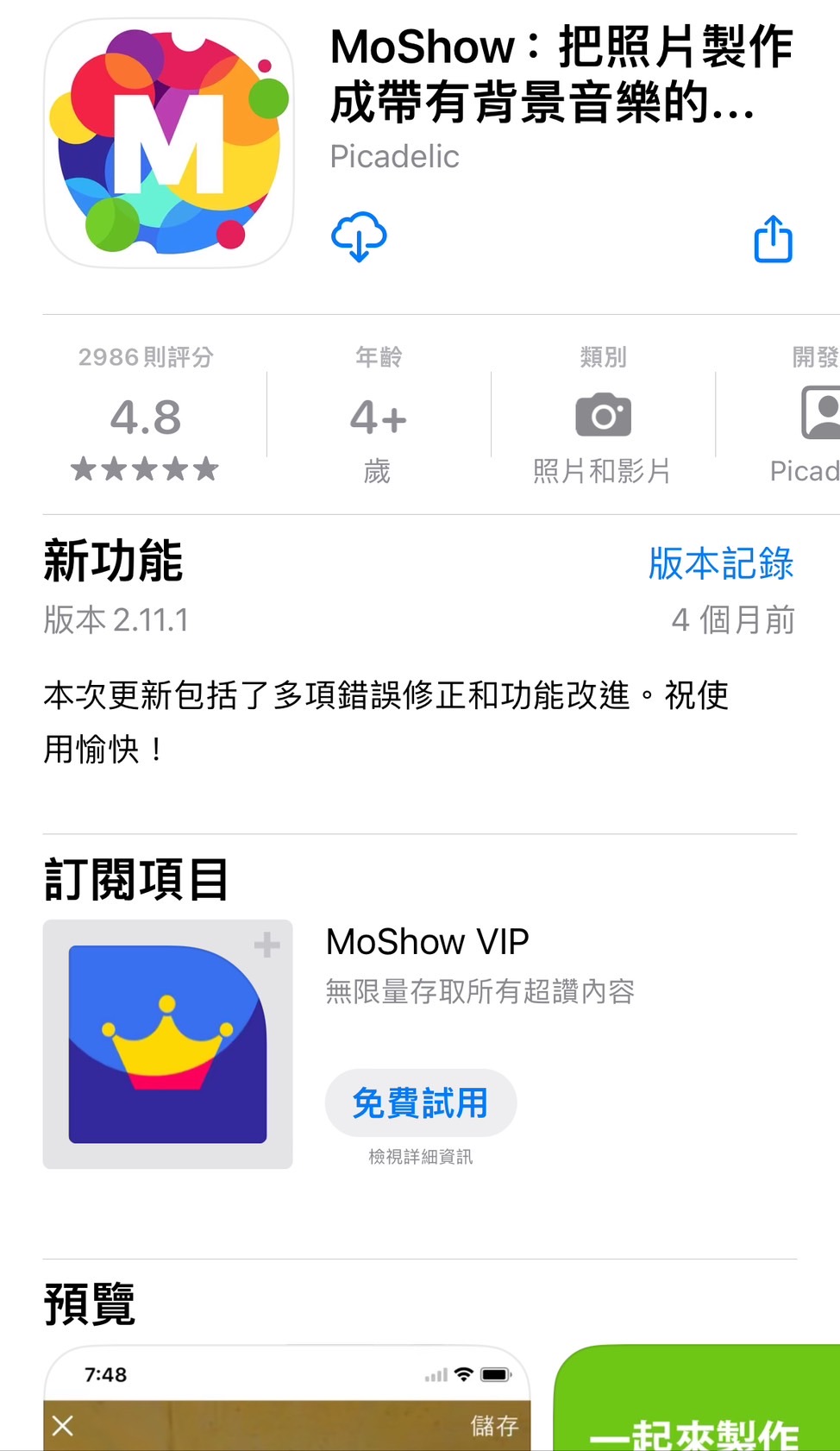The width and height of the screenshot is (840, 1451).
Task: Tap the camera icon under 類別
Action: click(x=602, y=415)
